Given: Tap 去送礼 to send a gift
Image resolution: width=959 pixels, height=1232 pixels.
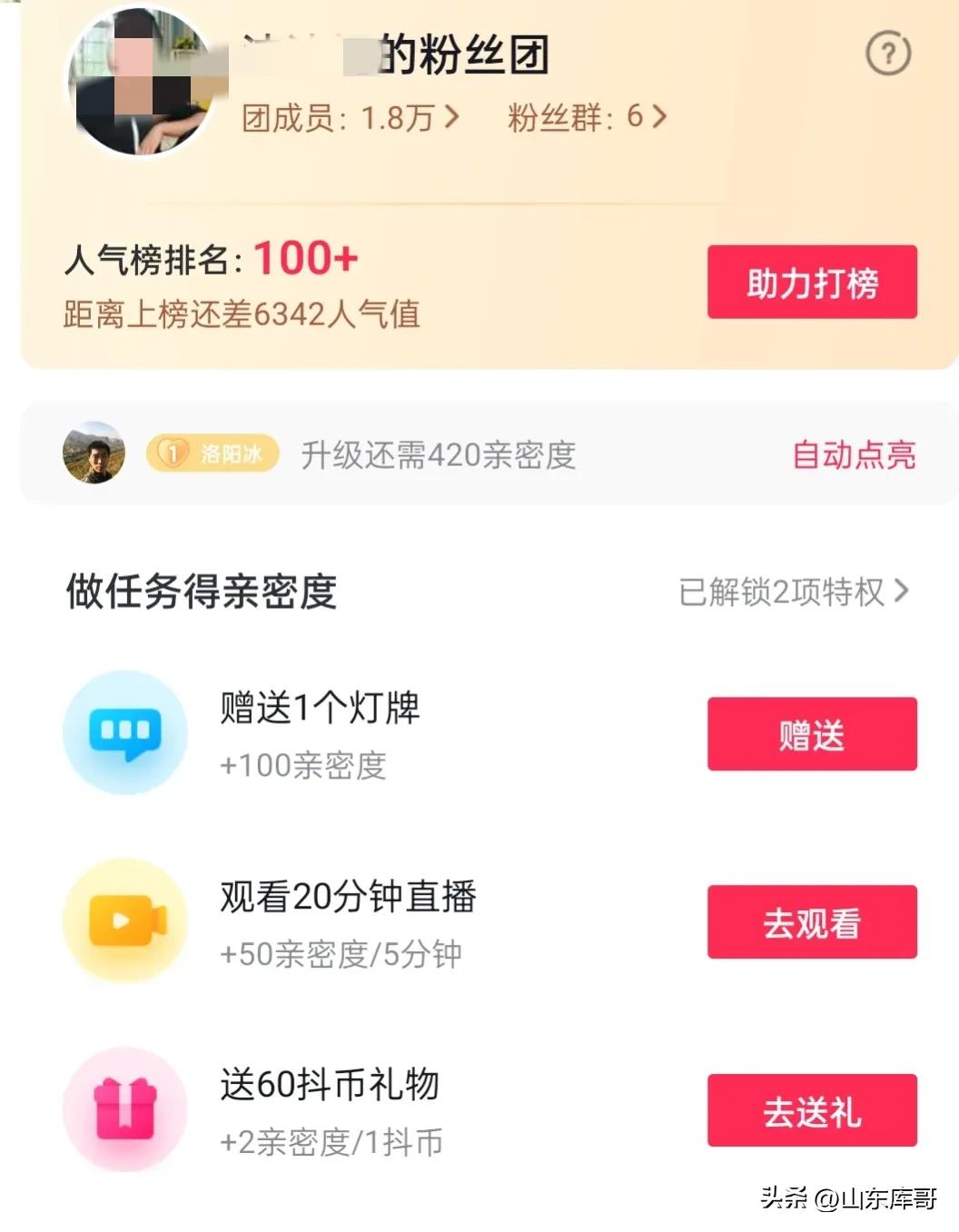Looking at the screenshot, I should (812, 1110).
